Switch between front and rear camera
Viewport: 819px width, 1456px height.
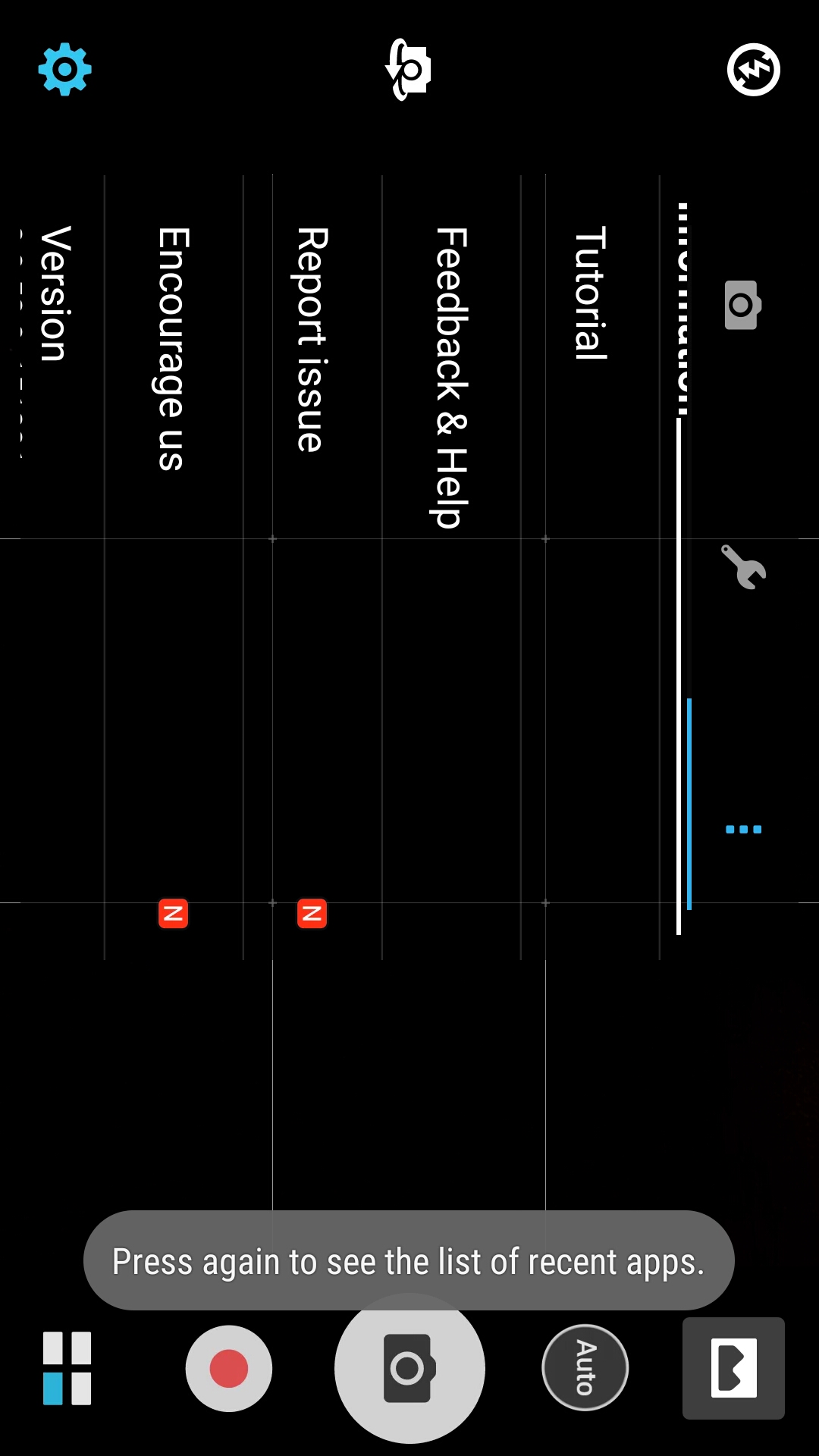pos(409,69)
